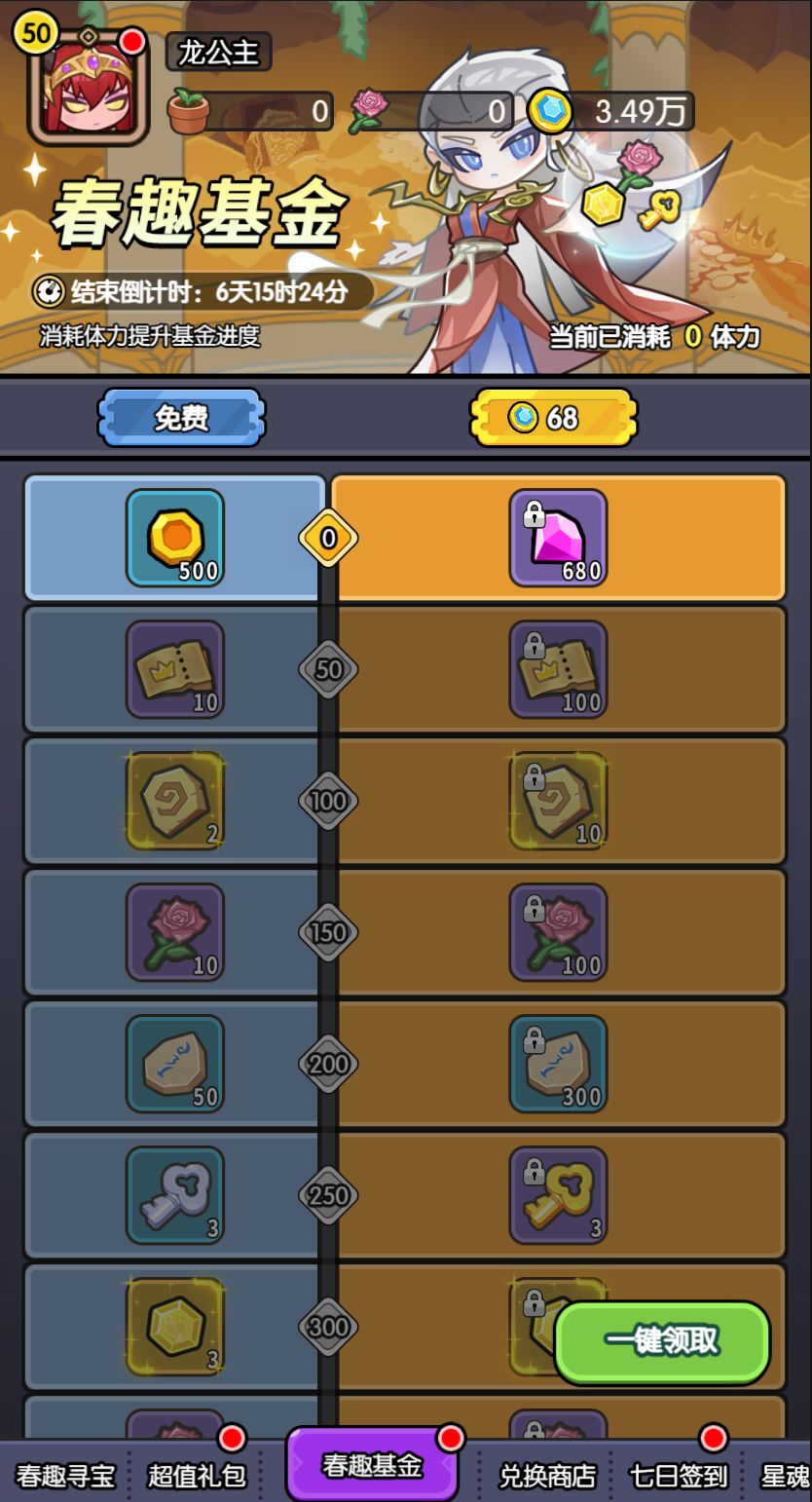Tap the 68 gem purchase button

[x=554, y=419]
